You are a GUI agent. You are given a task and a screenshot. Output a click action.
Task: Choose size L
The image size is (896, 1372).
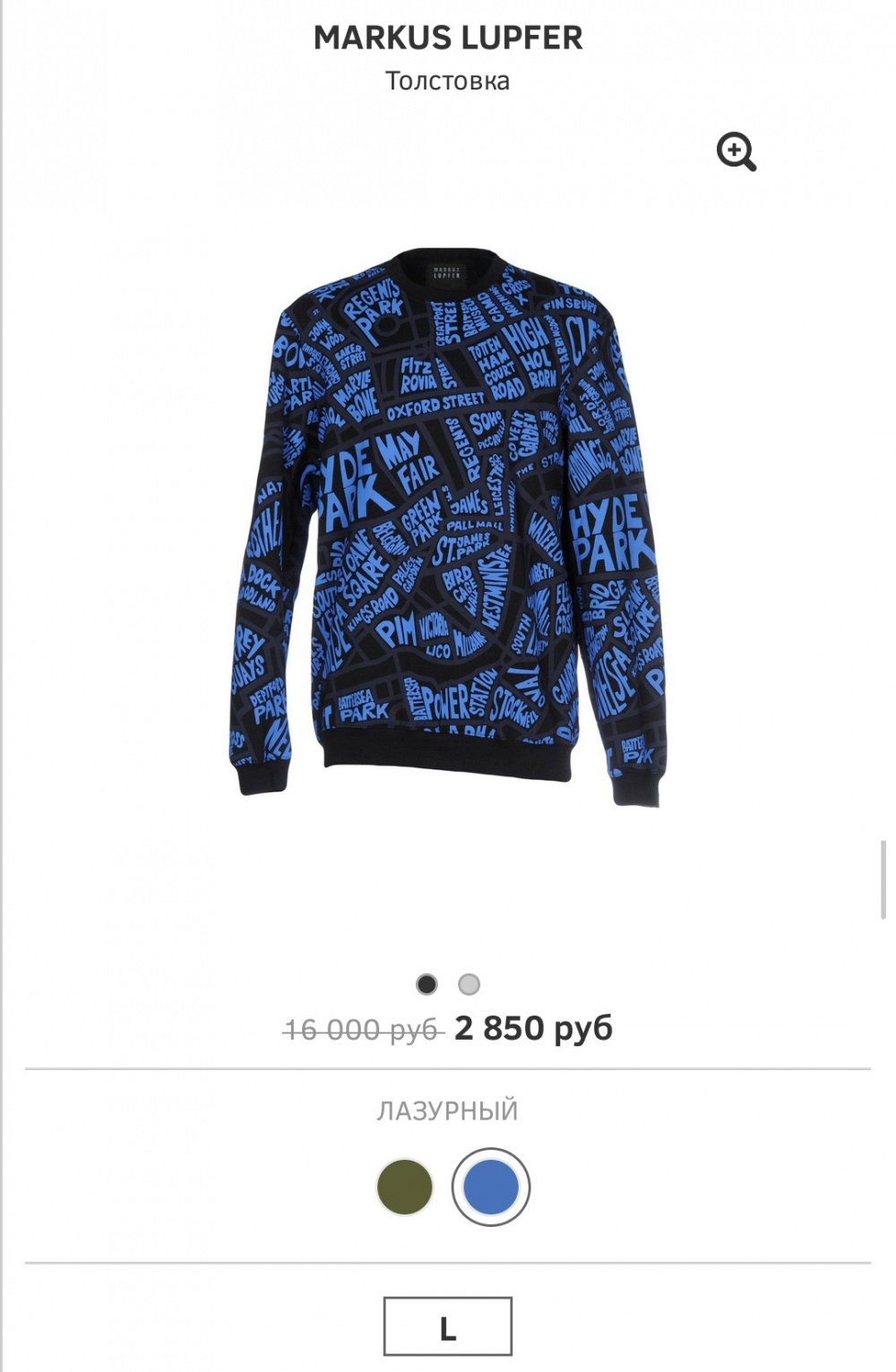(448, 1327)
